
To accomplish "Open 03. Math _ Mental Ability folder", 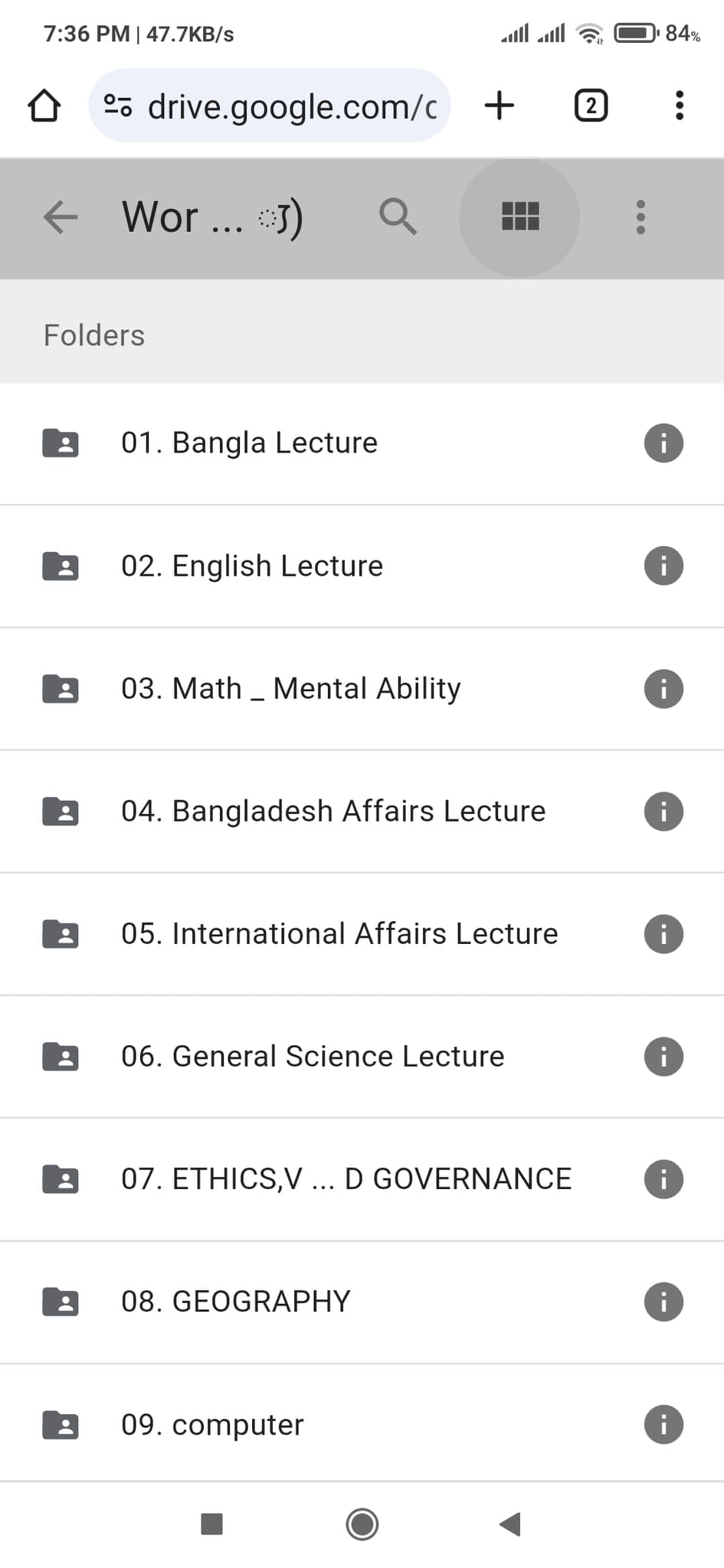I will pos(362,688).
